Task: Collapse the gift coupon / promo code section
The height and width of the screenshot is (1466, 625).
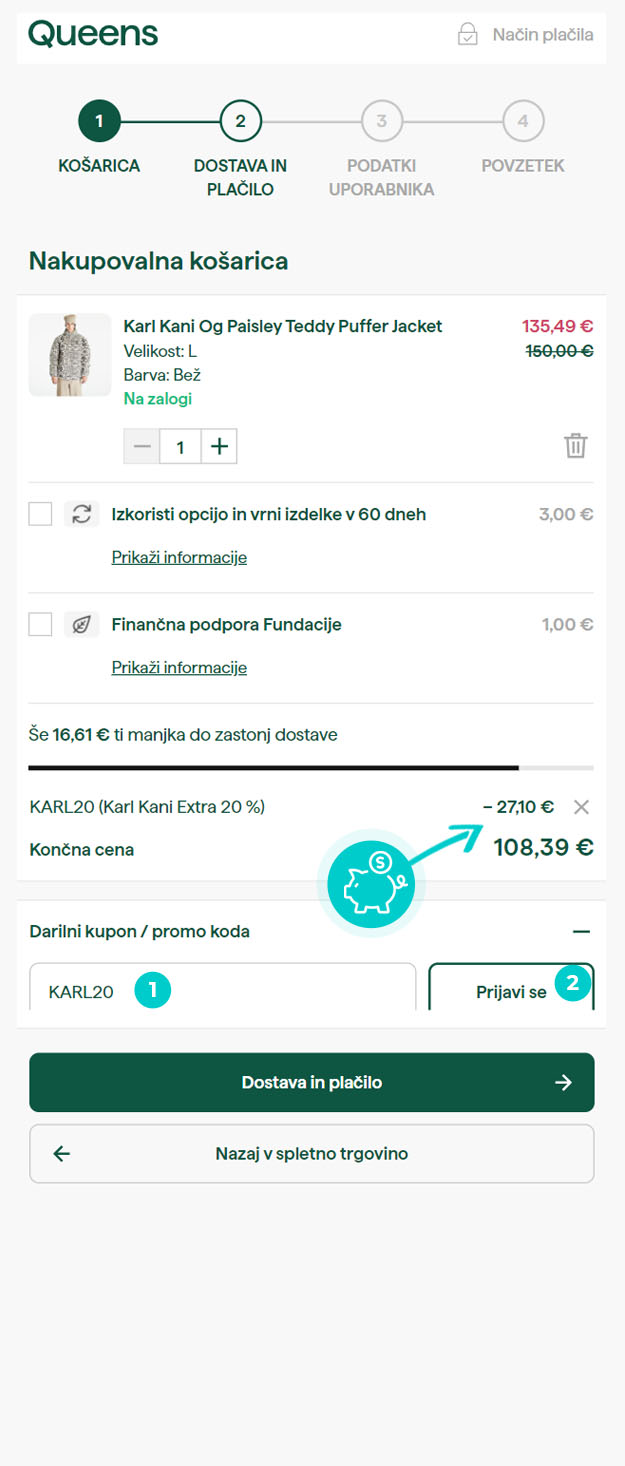Action: click(581, 931)
